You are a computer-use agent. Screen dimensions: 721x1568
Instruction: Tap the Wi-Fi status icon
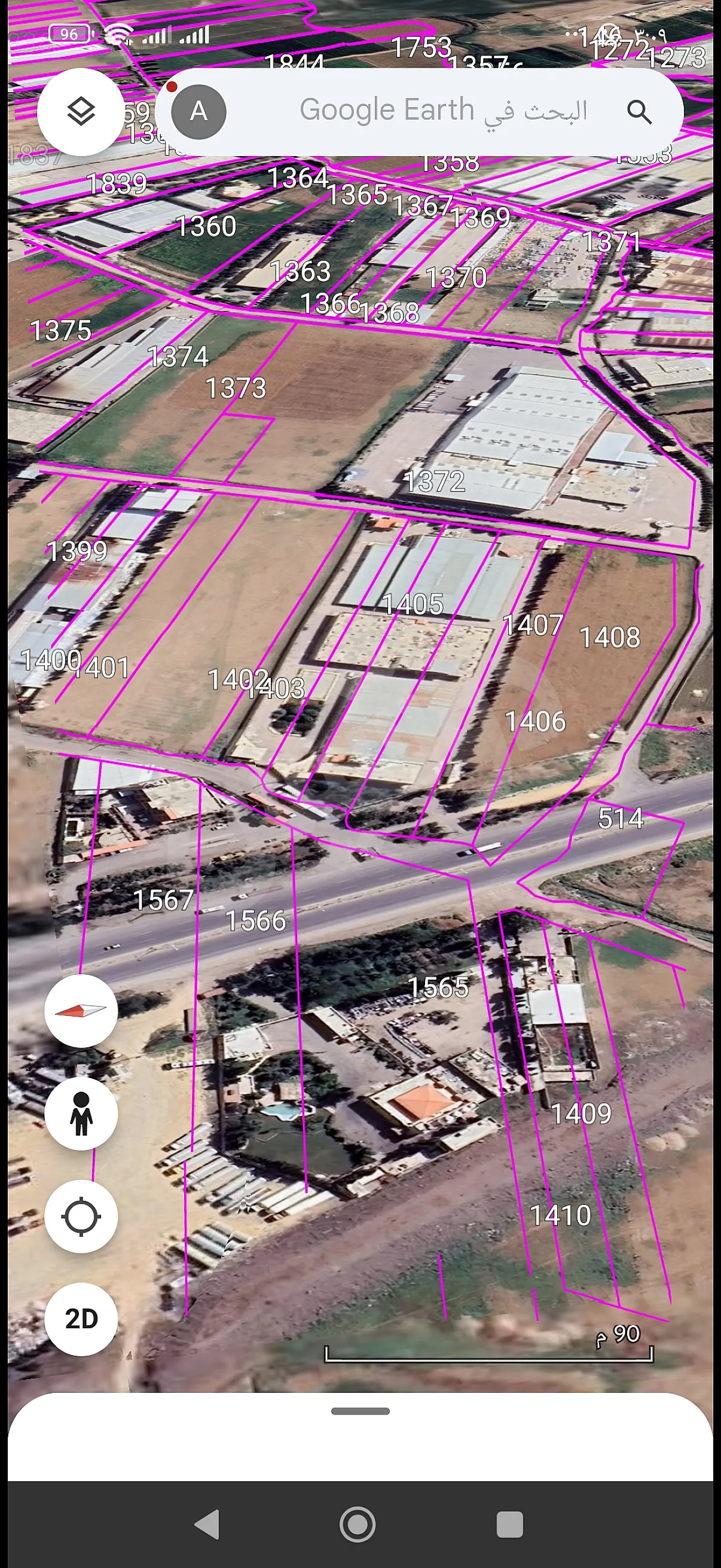click(119, 35)
